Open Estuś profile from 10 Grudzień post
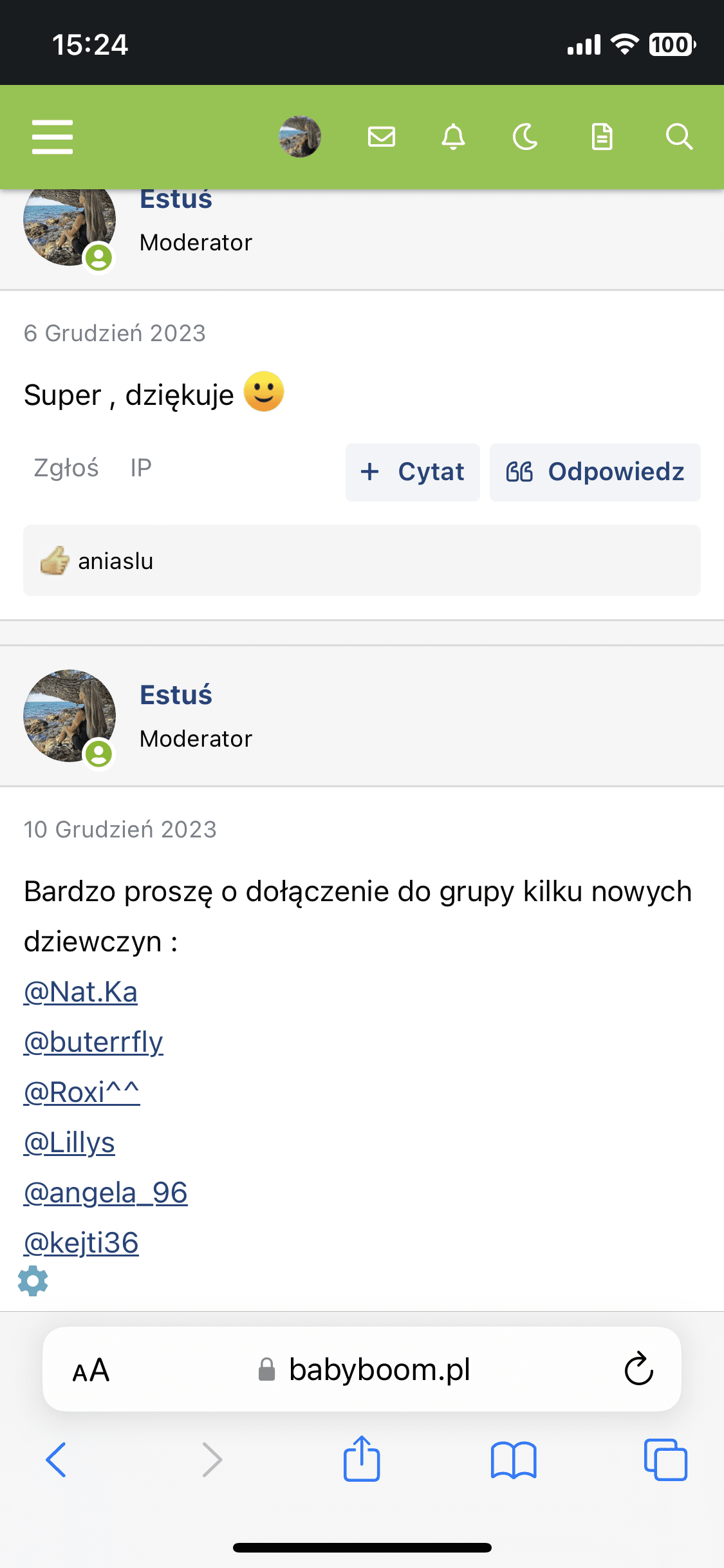 pos(176,695)
